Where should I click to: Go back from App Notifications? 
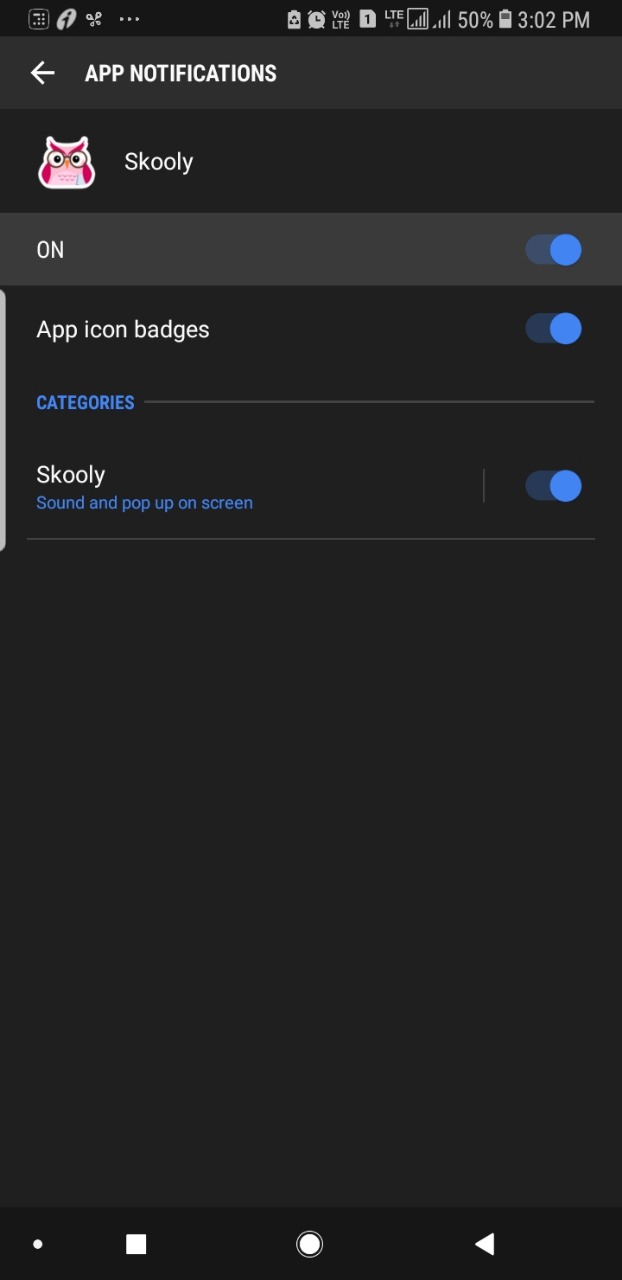click(42, 73)
